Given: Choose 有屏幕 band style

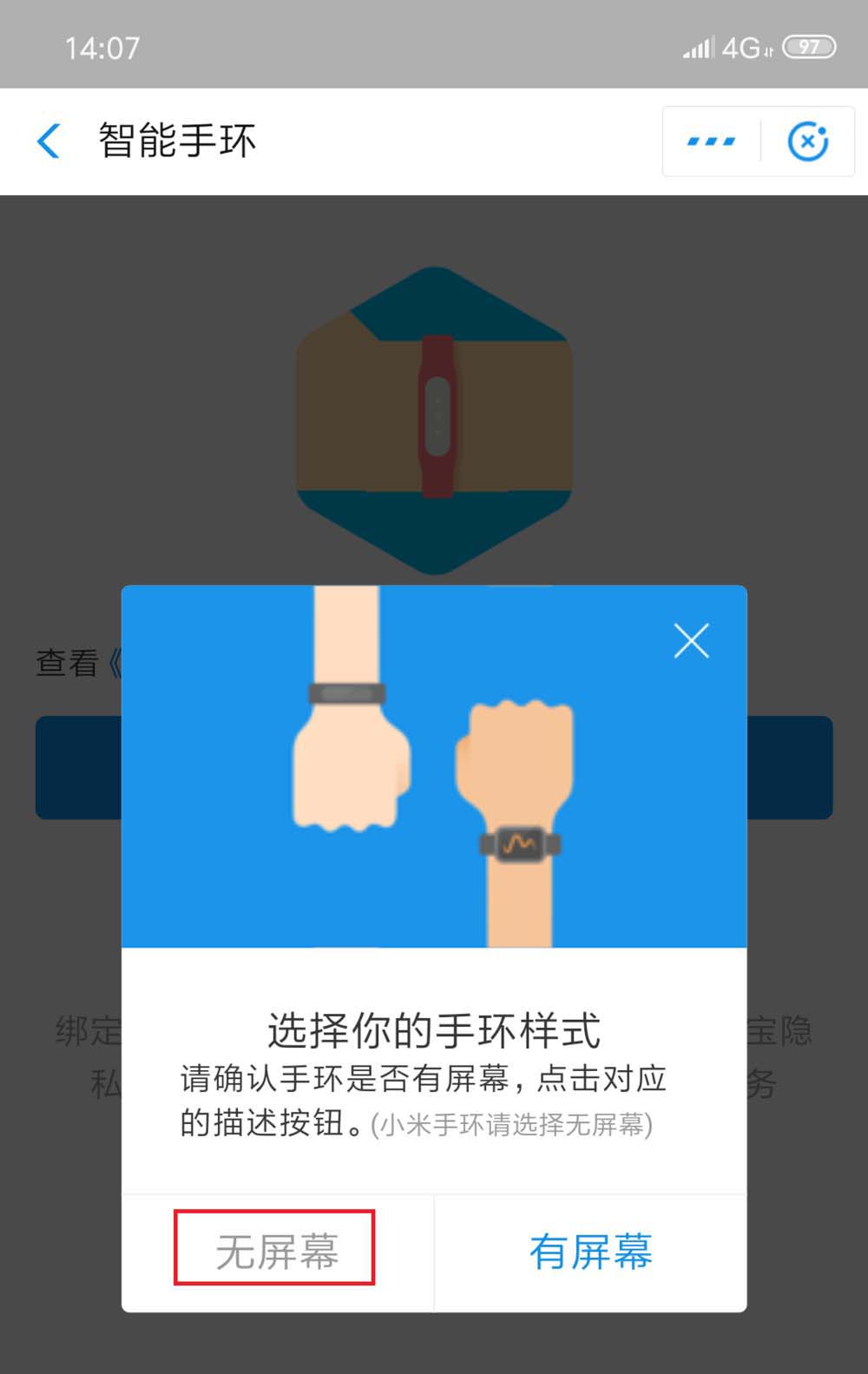Looking at the screenshot, I should [x=590, y=1252].
